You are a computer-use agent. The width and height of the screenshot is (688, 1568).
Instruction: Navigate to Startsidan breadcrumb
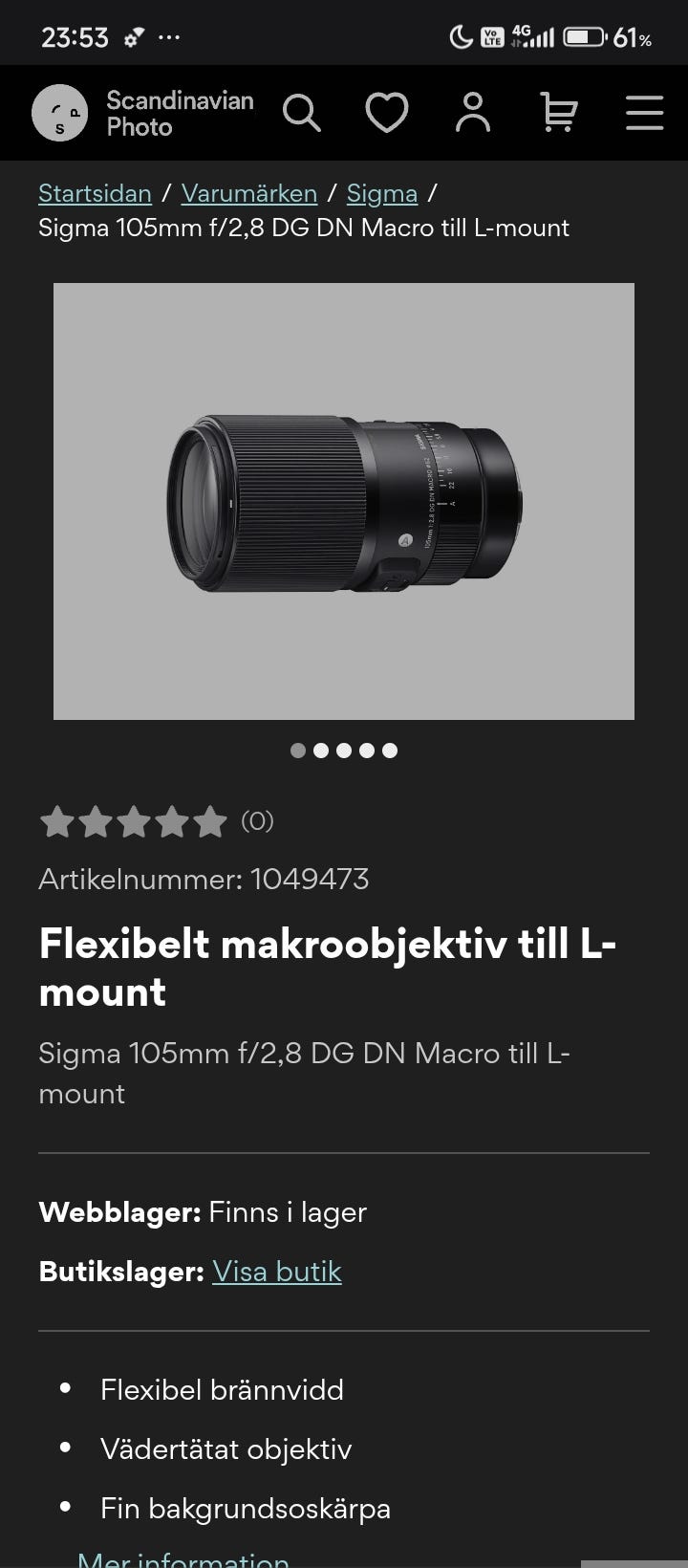94,193
